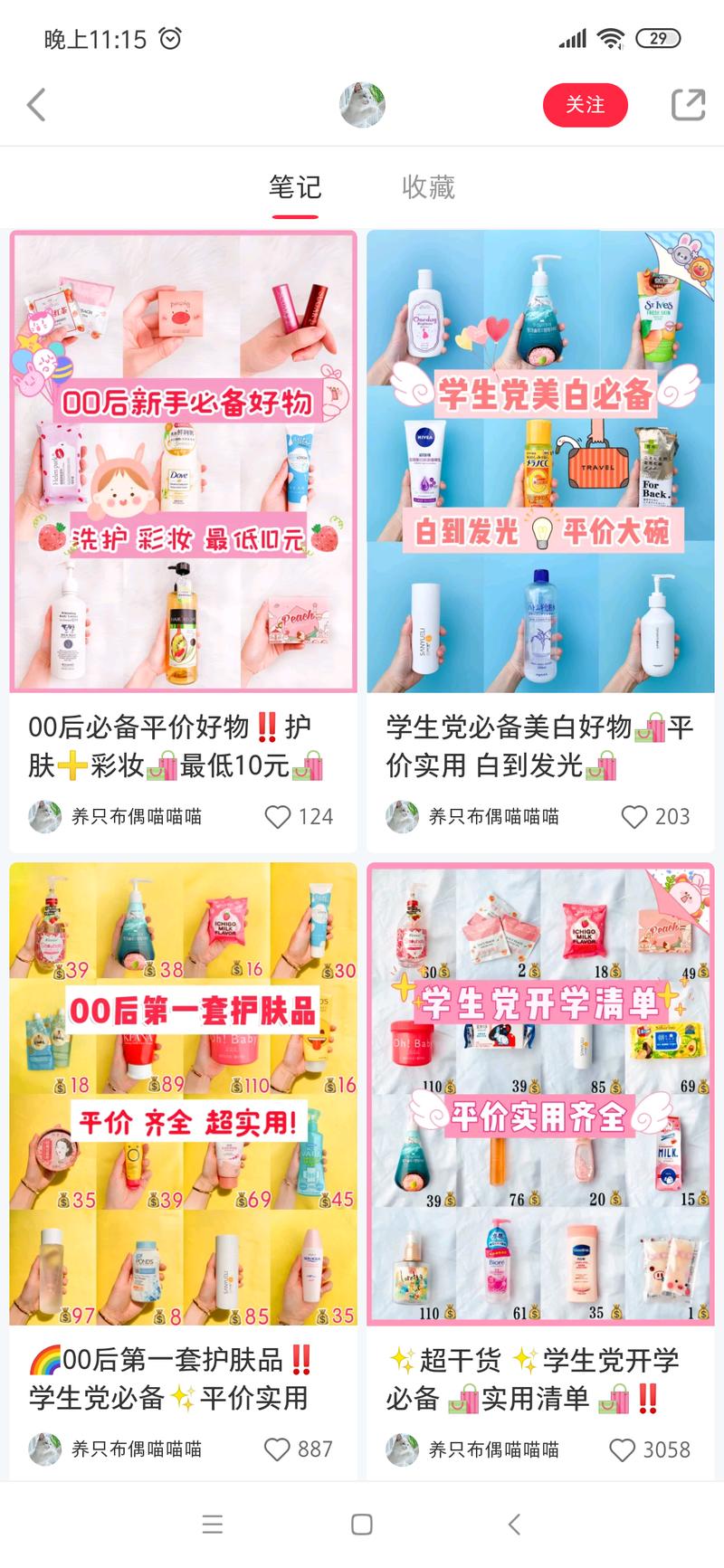
Task: Like the post with 124 likes
Action: pyautogui.click(x=277, y=816)
